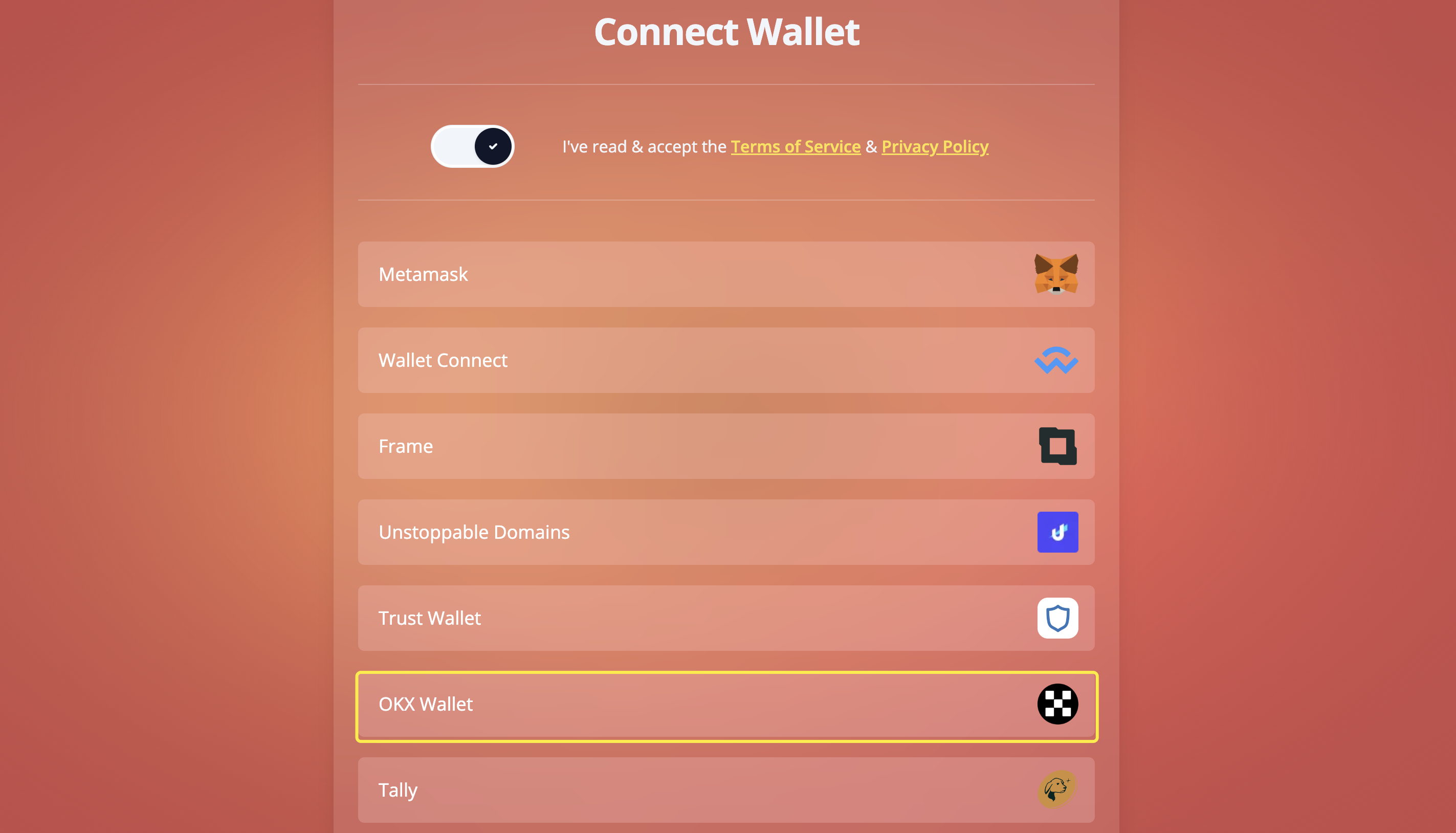The height and width of the screenshot is (833, 1456).
Task: Toggle off the terms acceptance switch
Action: tap(472, 146)
